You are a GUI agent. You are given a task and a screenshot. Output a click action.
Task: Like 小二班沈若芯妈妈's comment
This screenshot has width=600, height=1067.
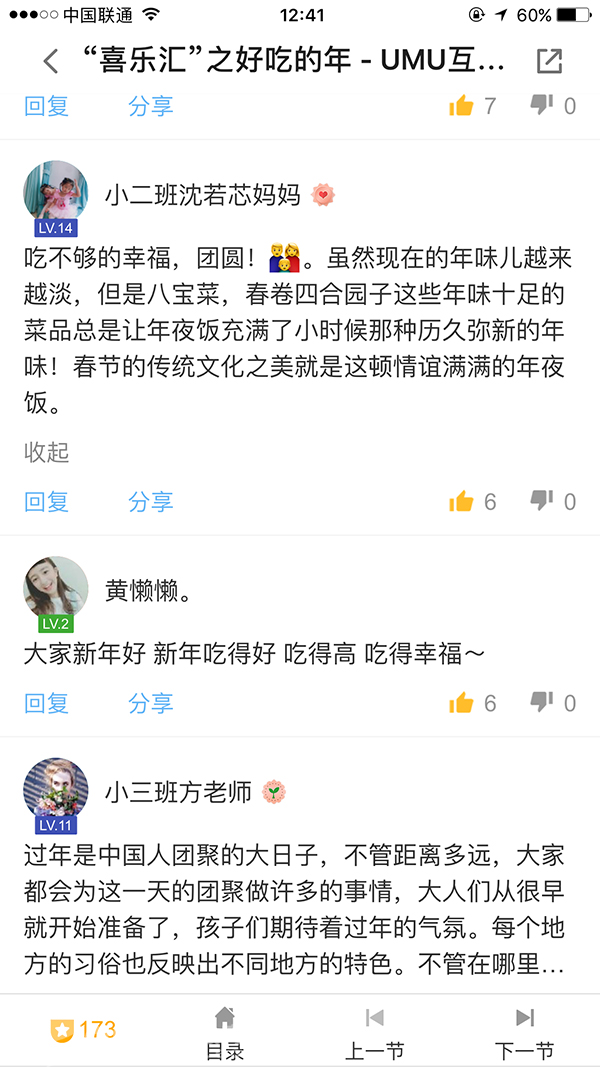(462, 502)
